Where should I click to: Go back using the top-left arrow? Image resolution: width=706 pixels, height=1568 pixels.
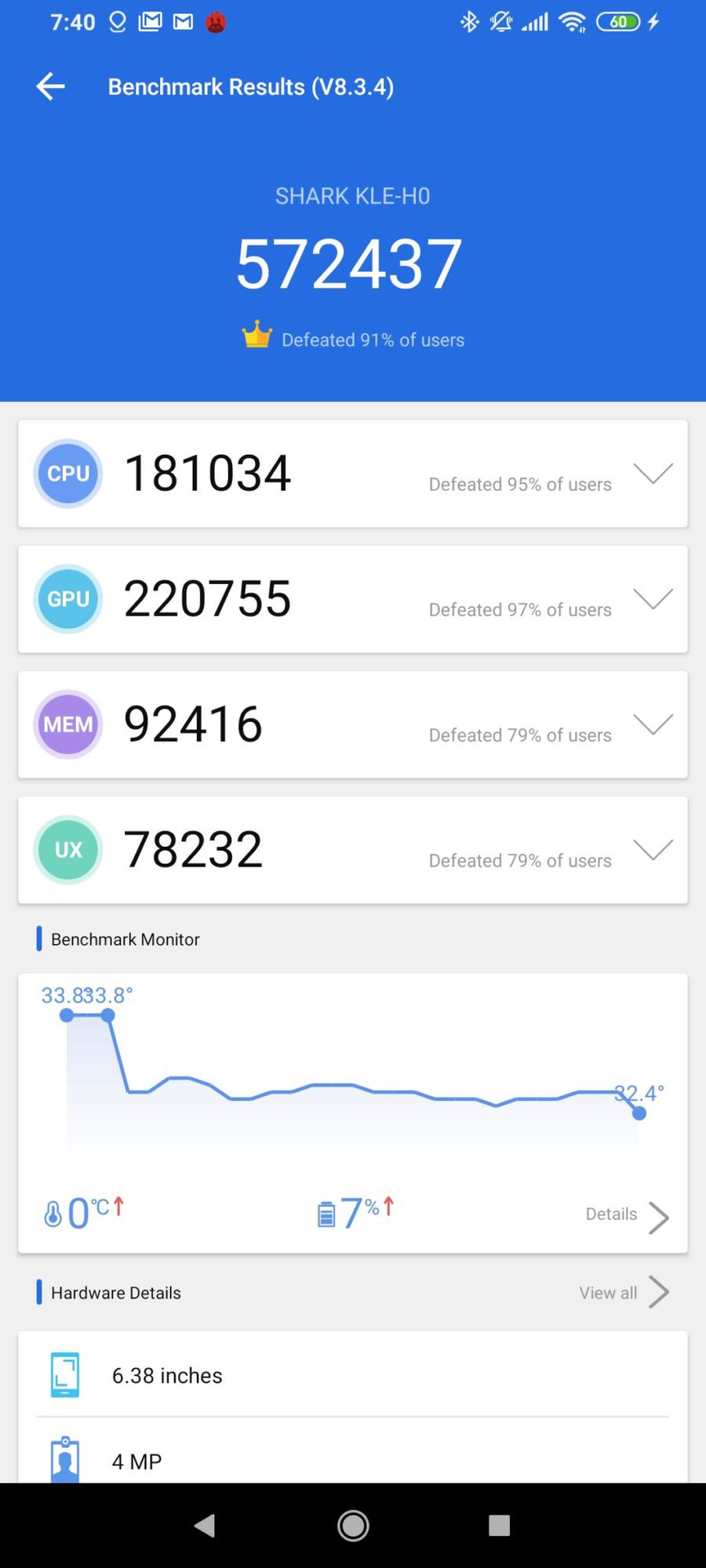[51, 86]
